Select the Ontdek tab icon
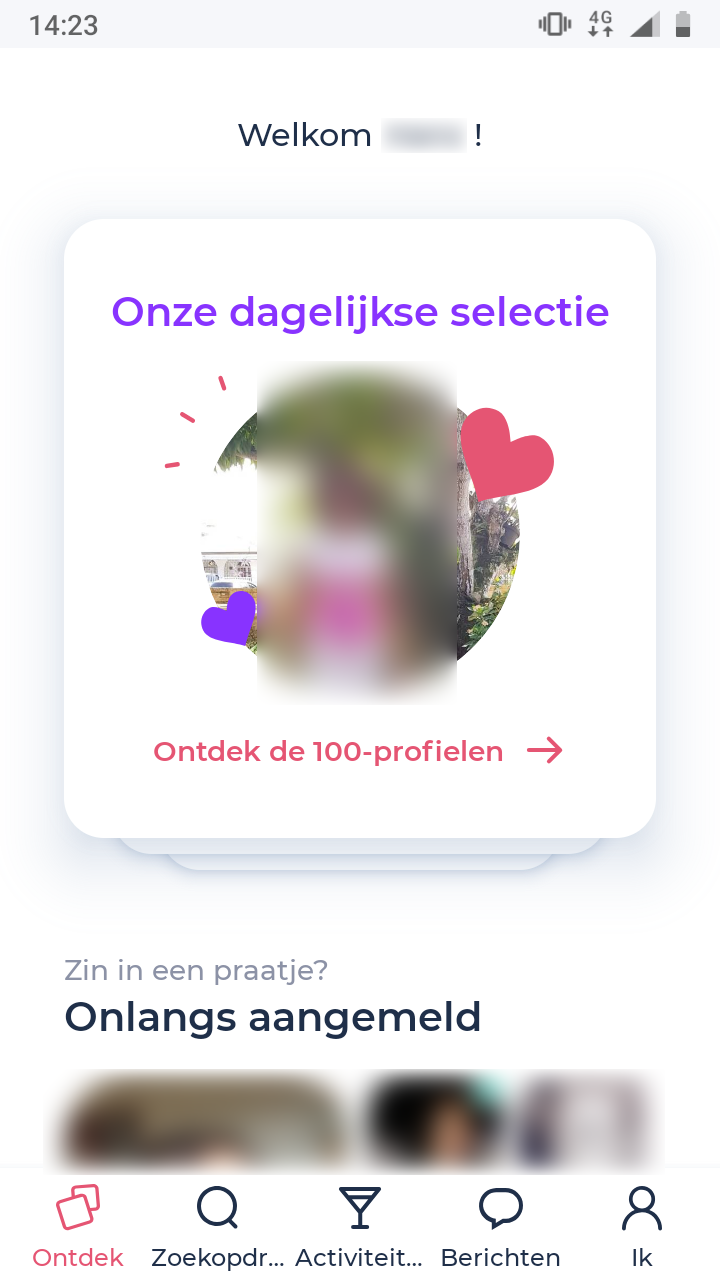Viewport: 720px width, 1280px height. tap(77, 1208)
